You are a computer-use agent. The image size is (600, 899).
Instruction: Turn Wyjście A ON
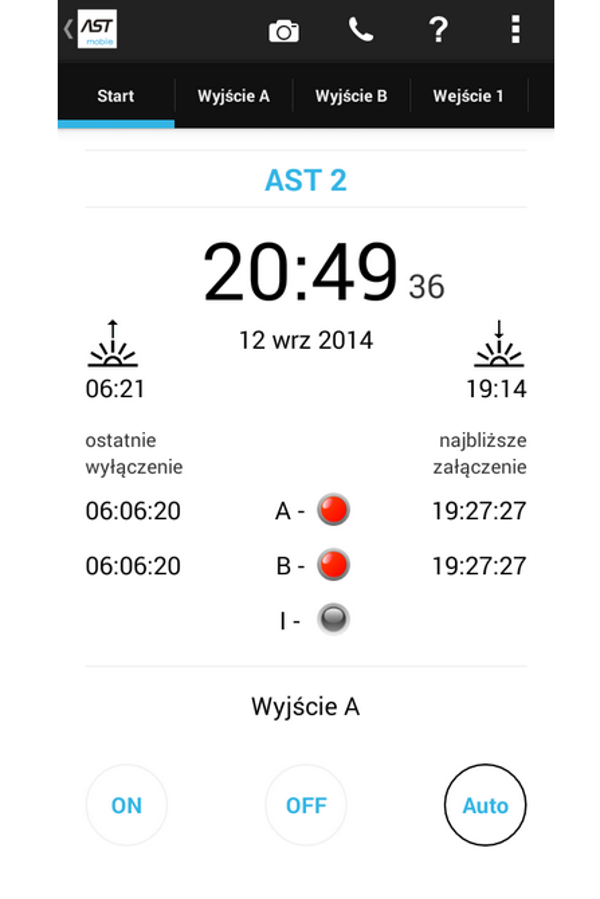[126, 805]
